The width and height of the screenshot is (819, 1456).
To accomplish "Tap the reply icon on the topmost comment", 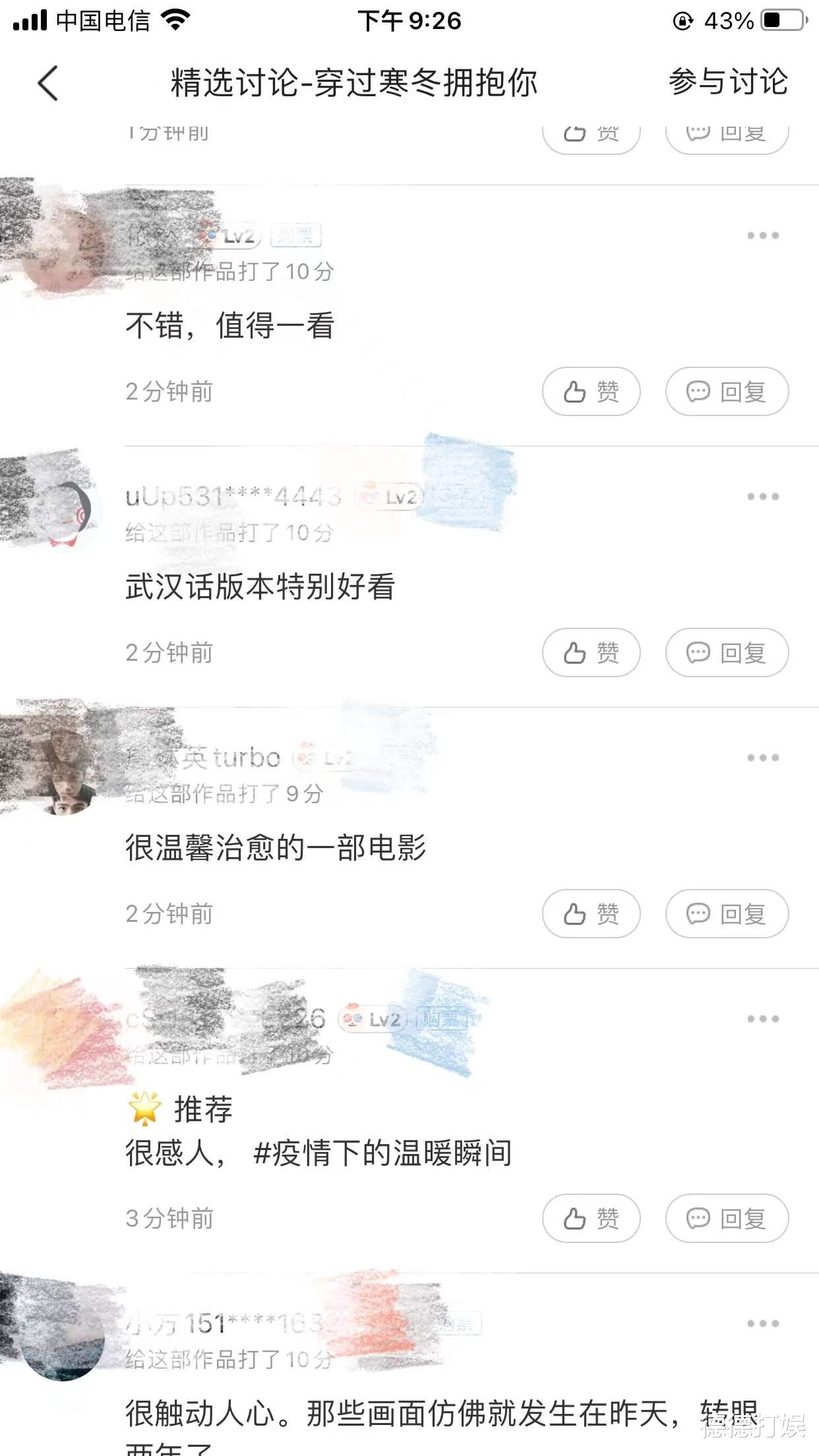I will [x=725, y=132].
